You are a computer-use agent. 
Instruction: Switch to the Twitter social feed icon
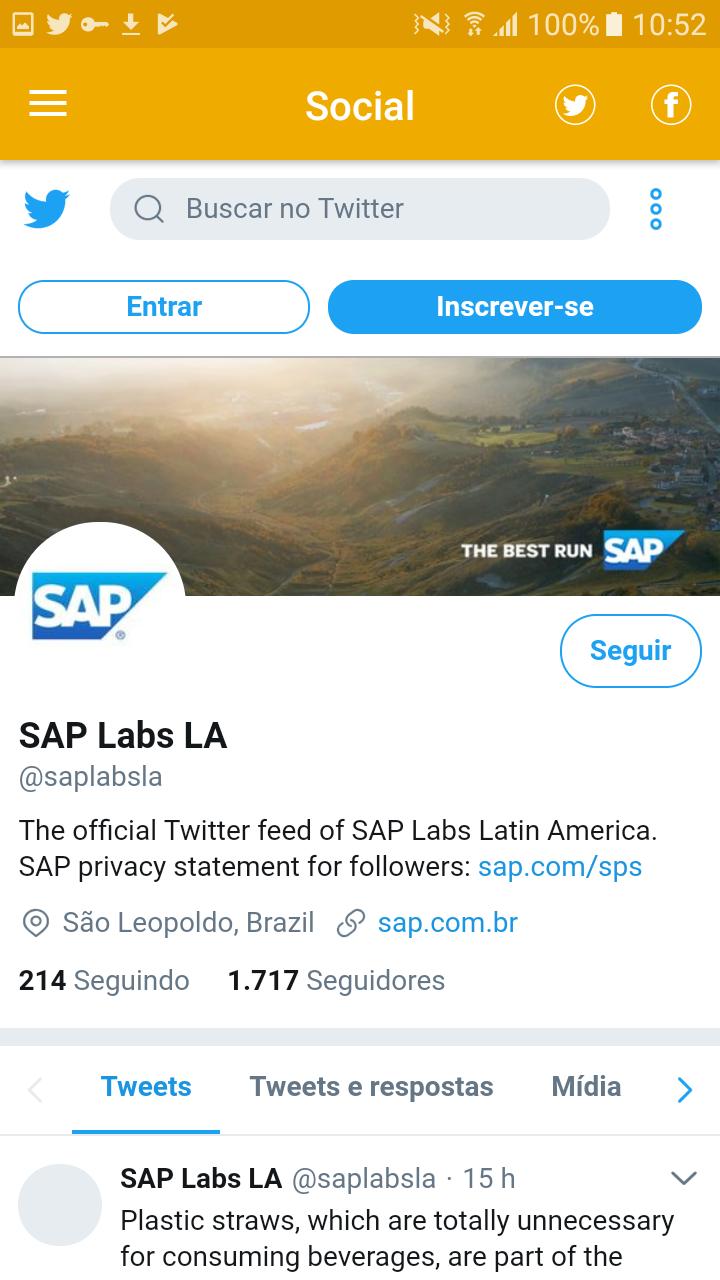(575, 105)
